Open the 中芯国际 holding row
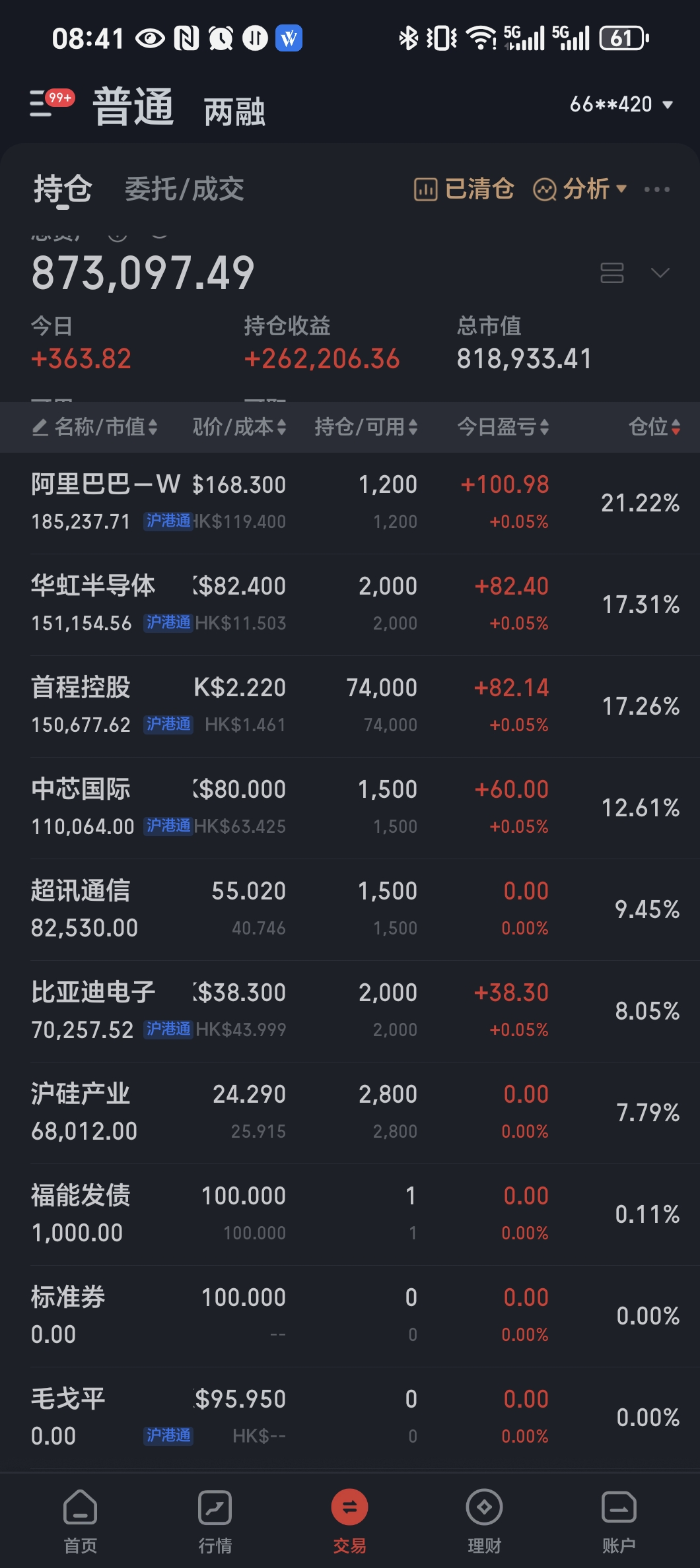700x1568 pixels. pos(350,808)
